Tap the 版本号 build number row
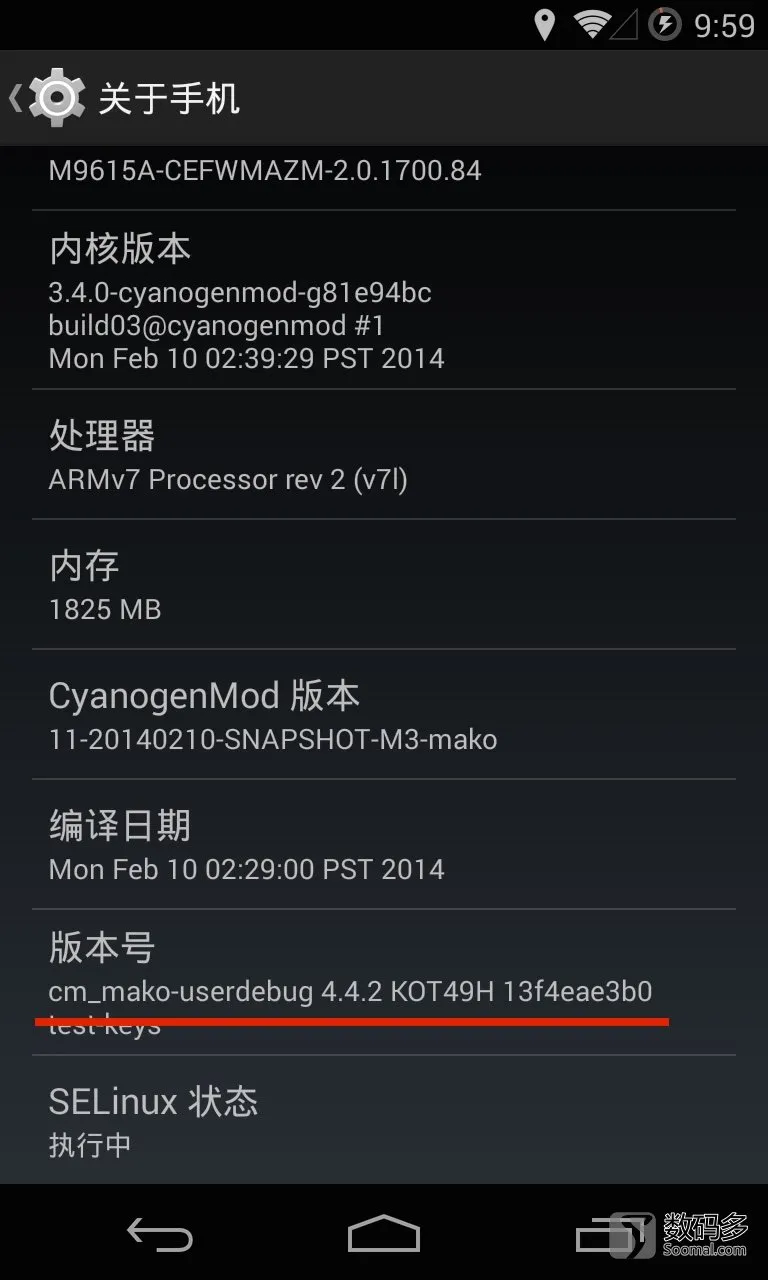Image resolution: width=768 pixels, height=1280 pixels. [384, 982]
